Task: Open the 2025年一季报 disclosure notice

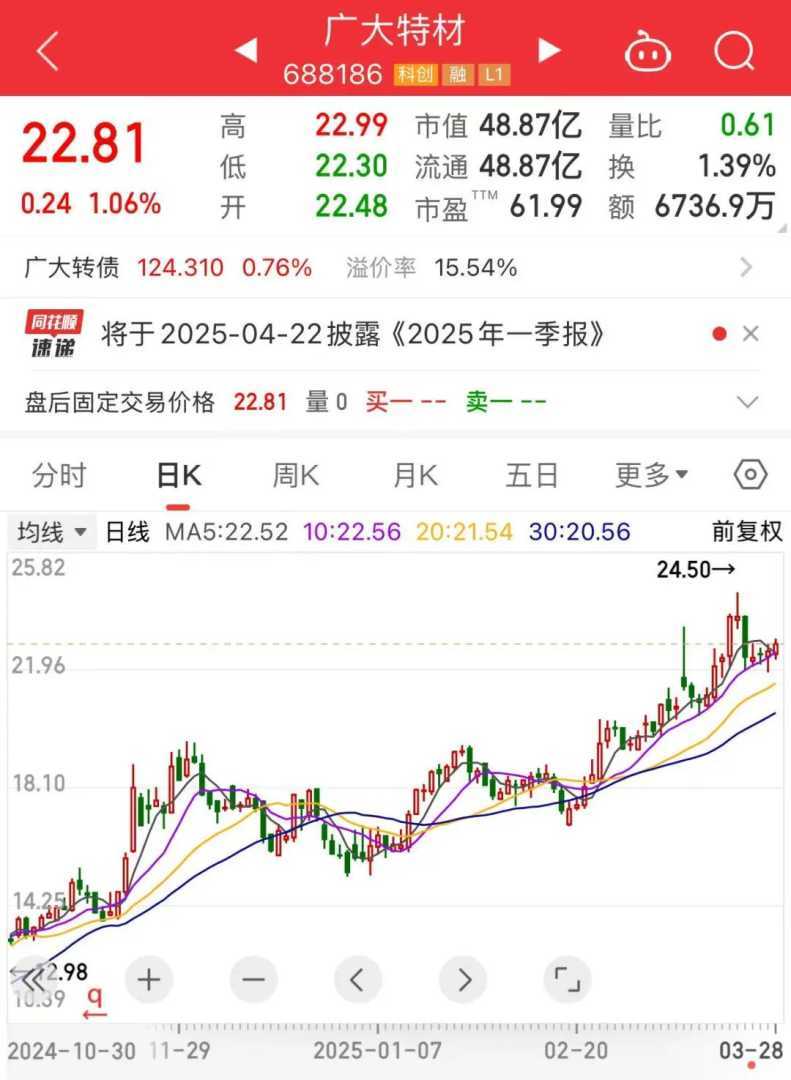Action: coord(353,334)
